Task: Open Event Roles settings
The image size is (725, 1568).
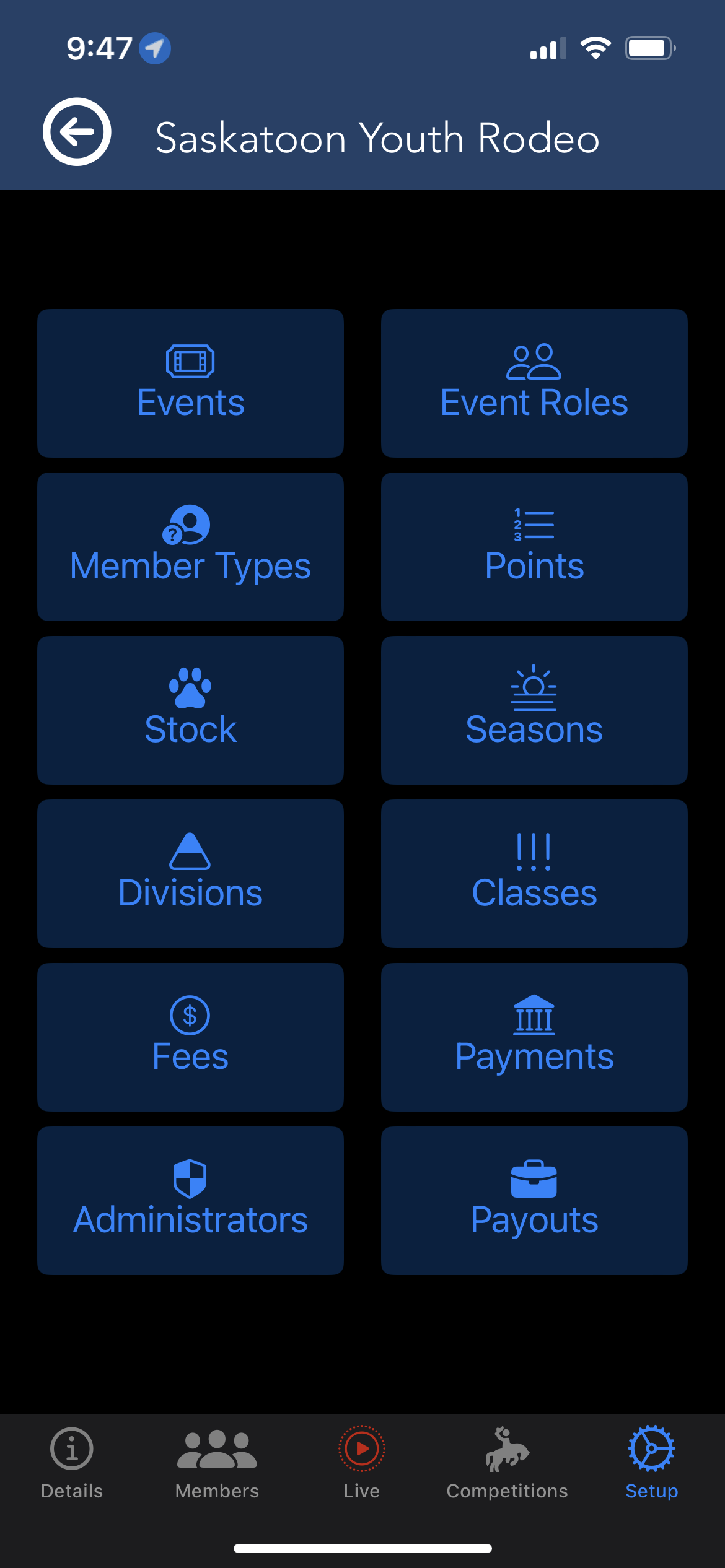Action: (534, 383)
